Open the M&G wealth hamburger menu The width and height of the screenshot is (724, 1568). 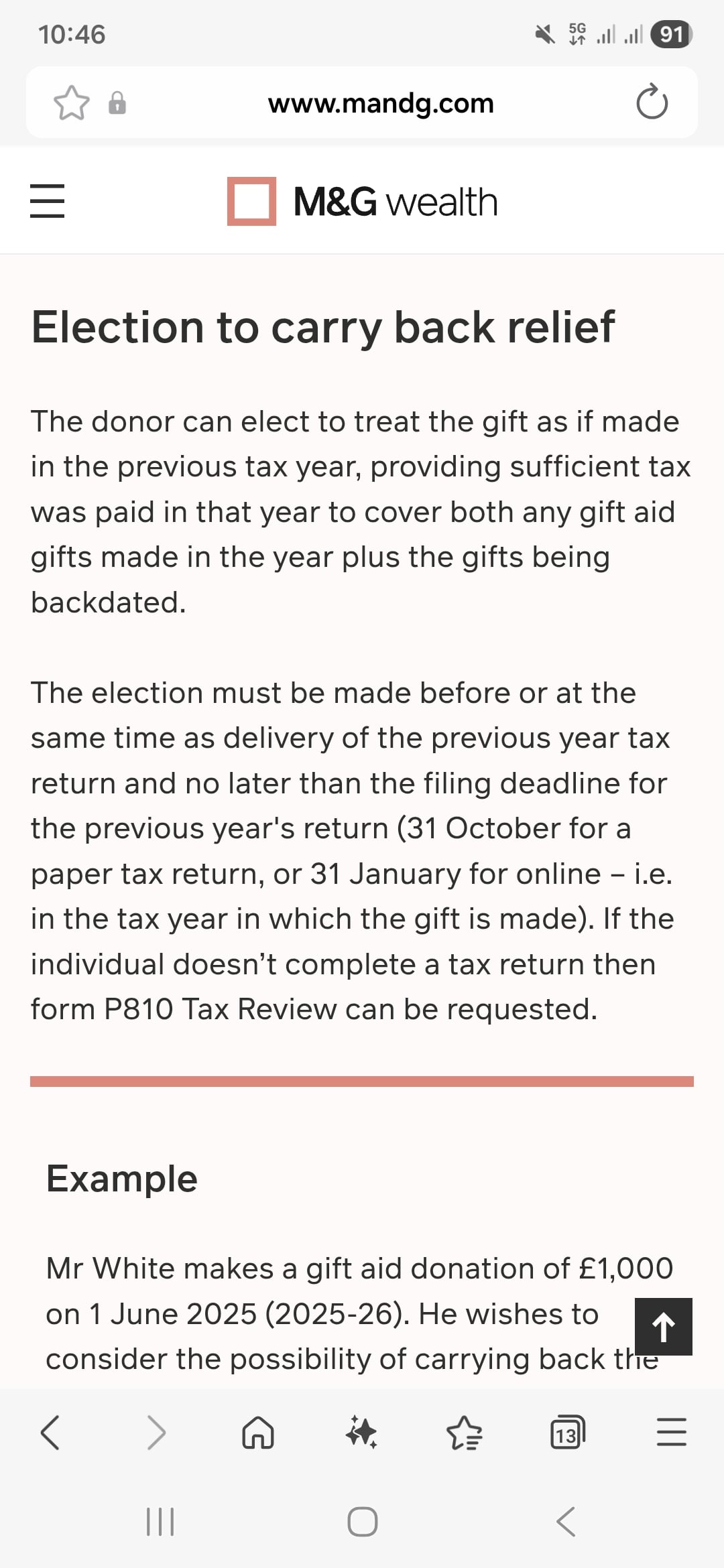point(48,201)
